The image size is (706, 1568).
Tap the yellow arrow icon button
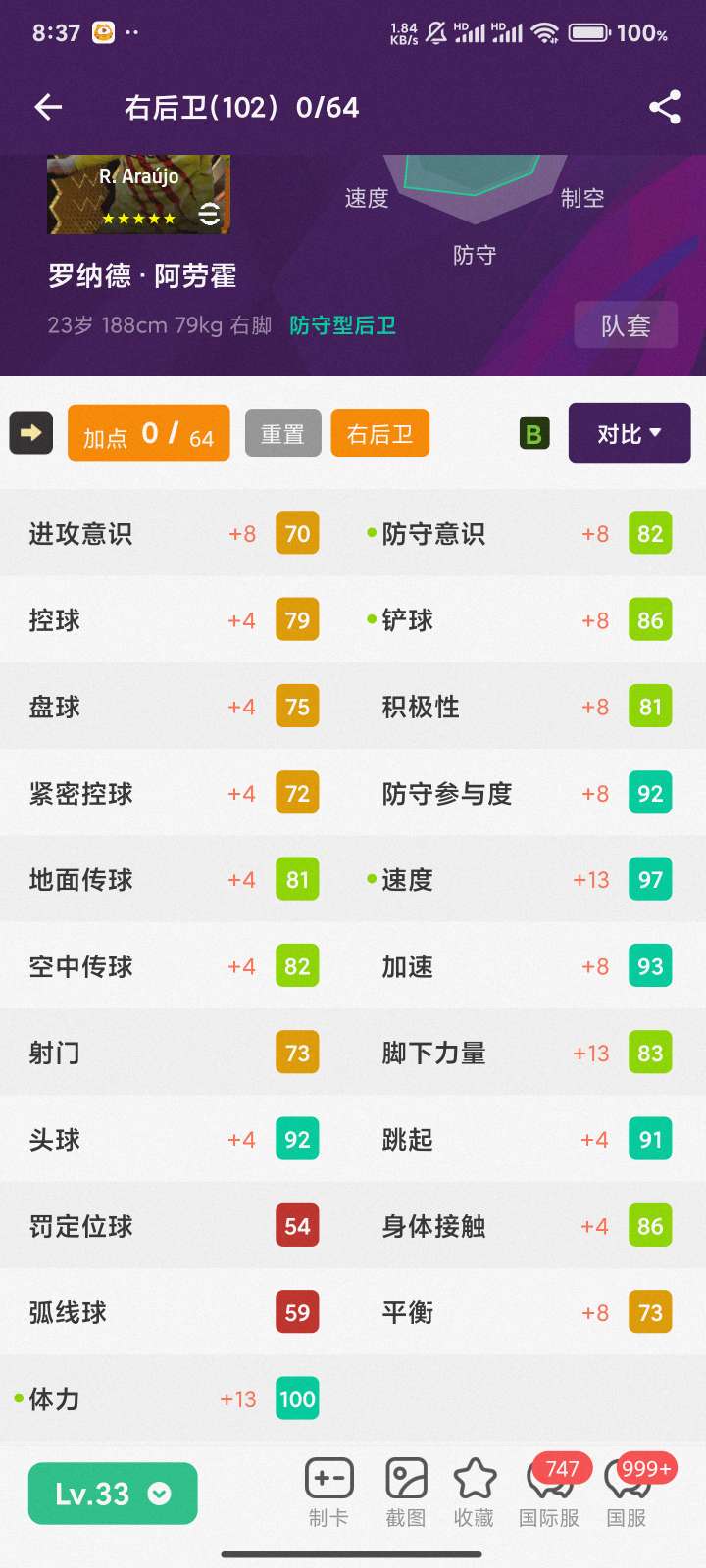31,433
